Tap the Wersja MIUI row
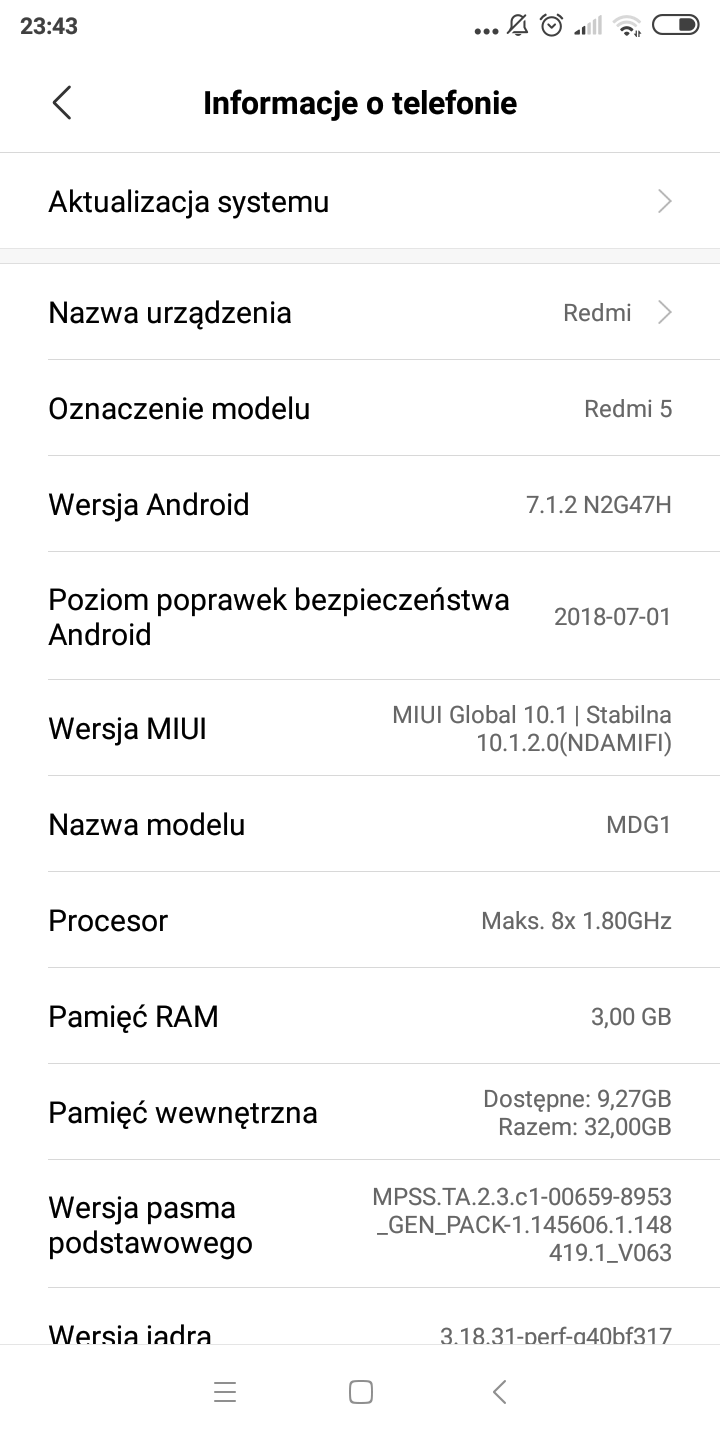 [360, 728]
